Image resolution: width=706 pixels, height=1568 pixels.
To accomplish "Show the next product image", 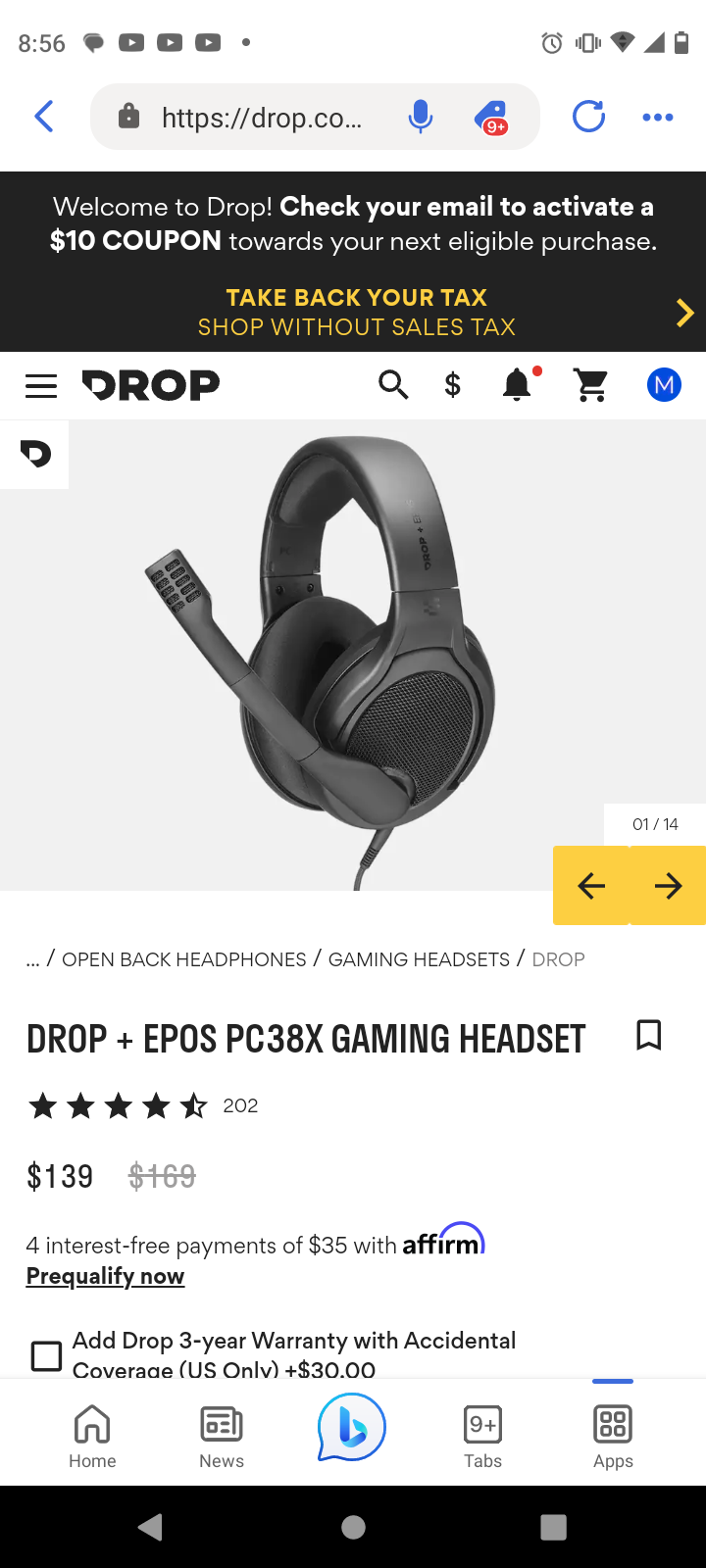I will coord(668,886).
